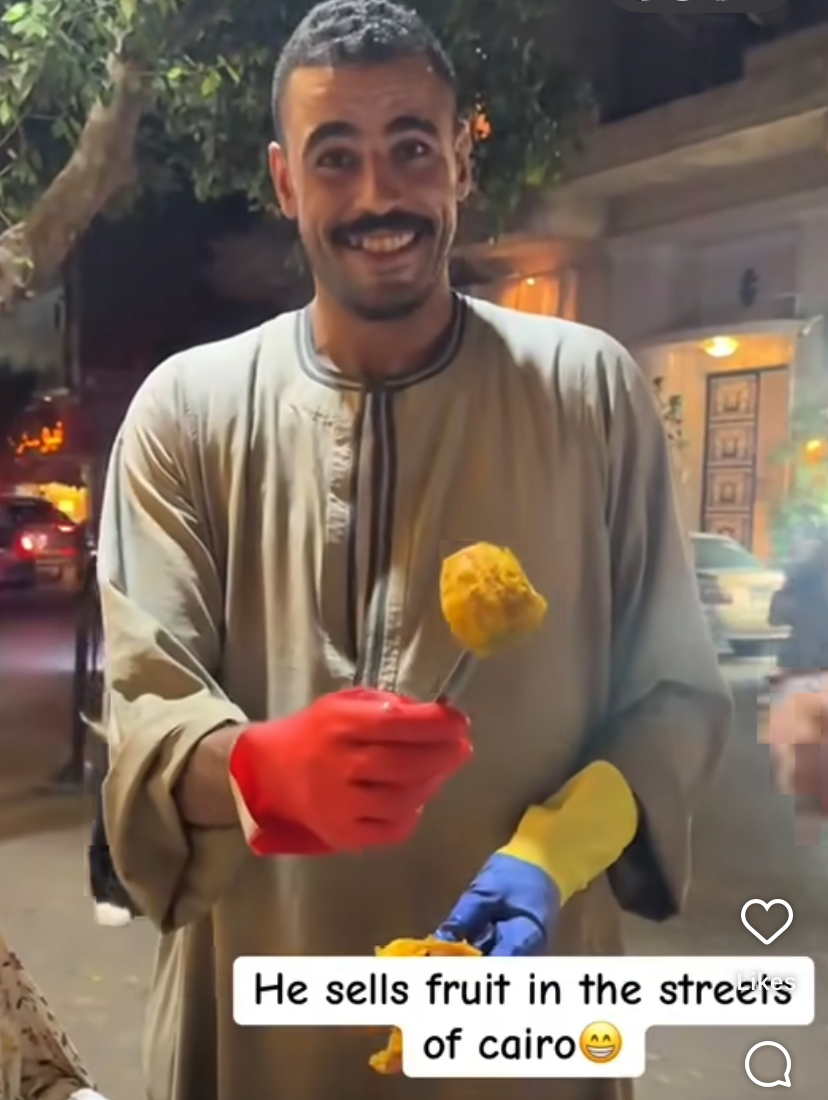Like this reel with the heart icon
828x1100 pixels.
click(x=766, y=921)
